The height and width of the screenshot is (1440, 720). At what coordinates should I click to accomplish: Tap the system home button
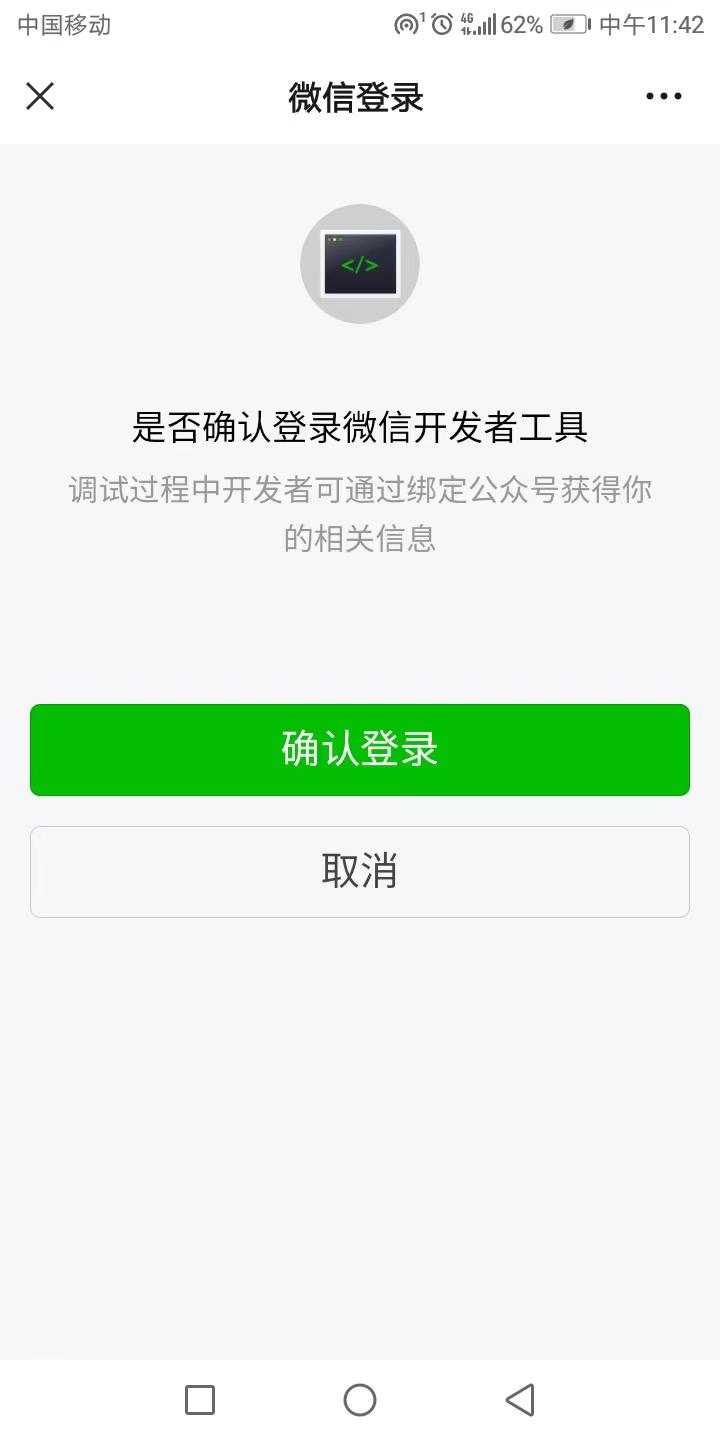click(x=360, y=1400)
